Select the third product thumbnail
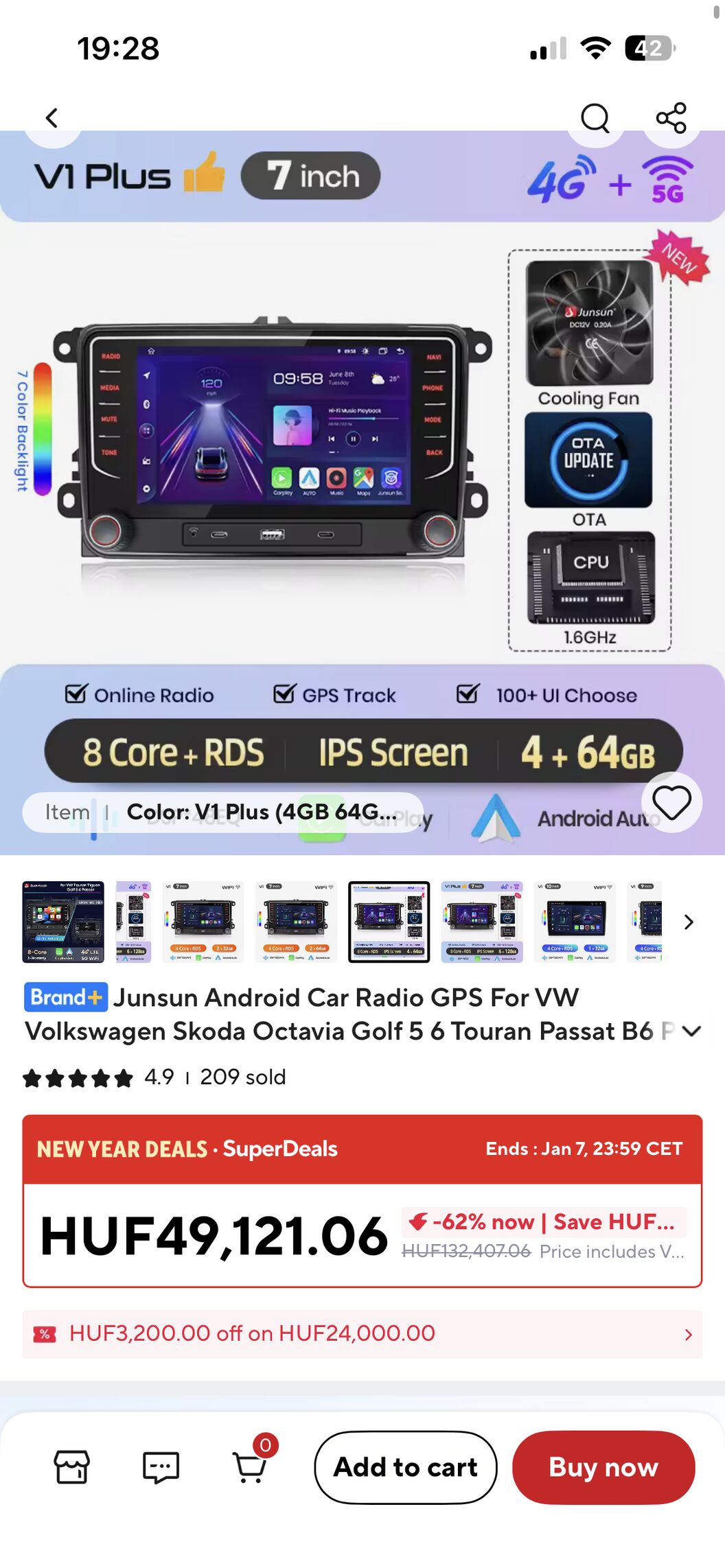Viewport: 725px width, 1568px height. click(x=203, y=922)
